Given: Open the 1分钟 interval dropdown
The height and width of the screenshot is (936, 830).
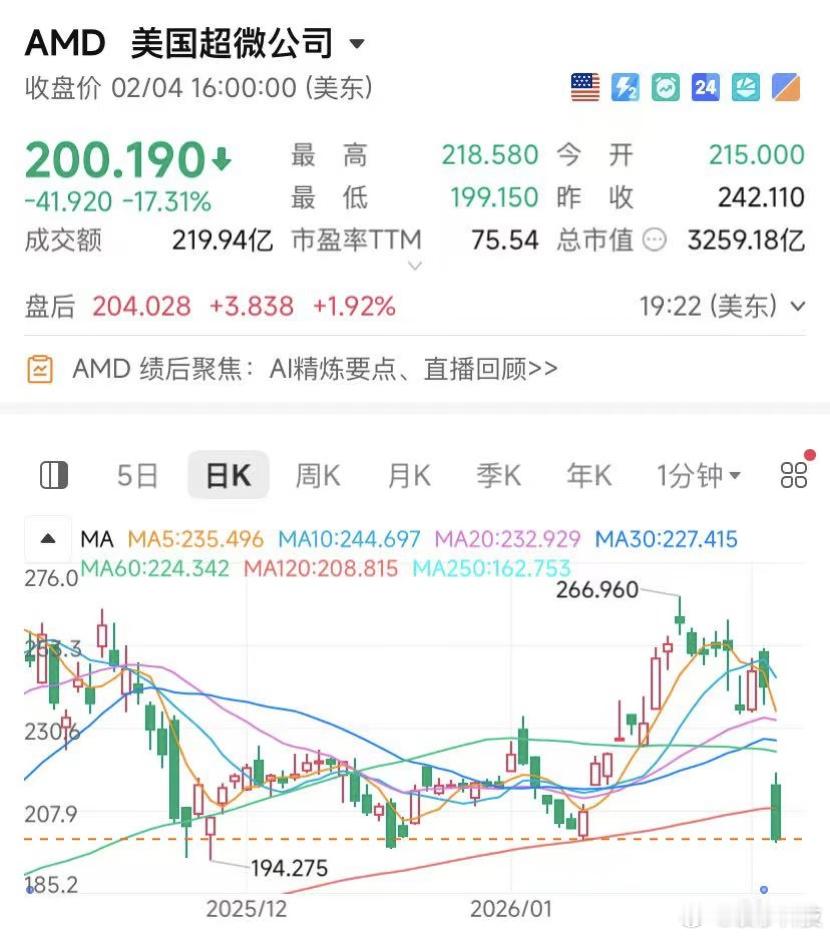Looking at the screenshot, I should (x=699, y=475).
